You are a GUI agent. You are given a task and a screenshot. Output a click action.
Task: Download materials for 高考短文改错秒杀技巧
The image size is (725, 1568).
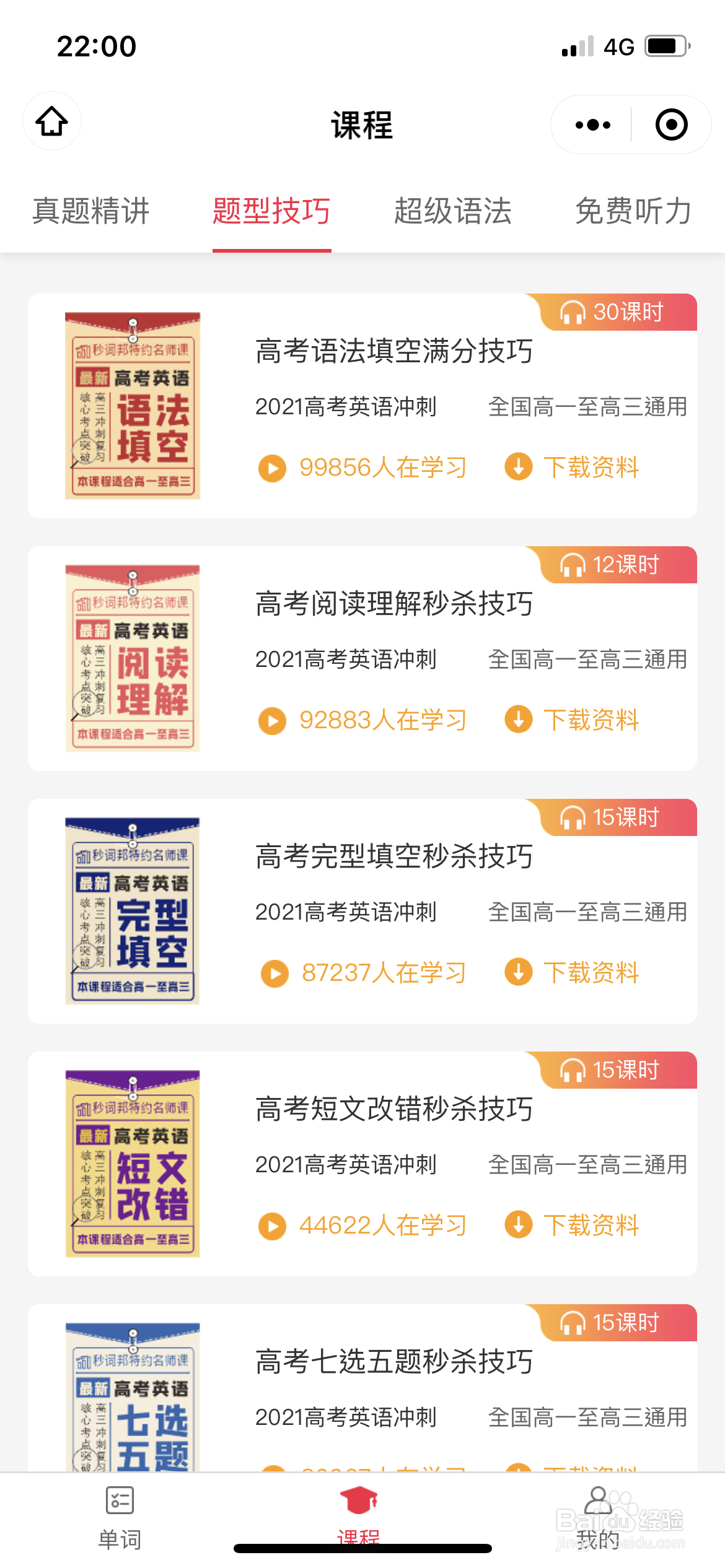[573, 1225]
